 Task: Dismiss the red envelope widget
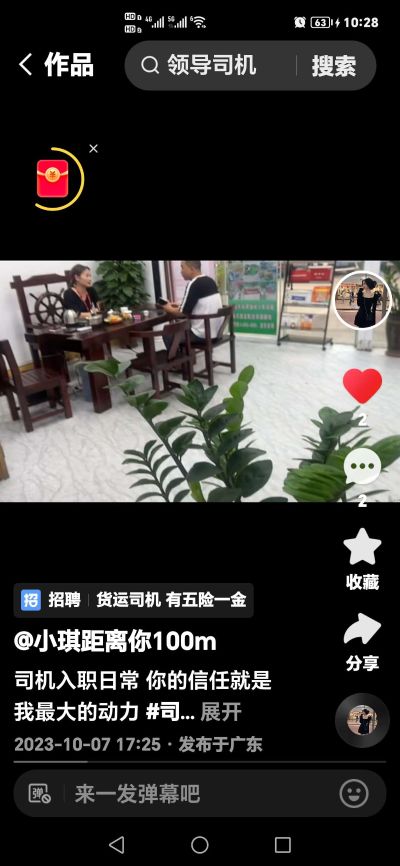pyautogui.click(x=93, y=149)
